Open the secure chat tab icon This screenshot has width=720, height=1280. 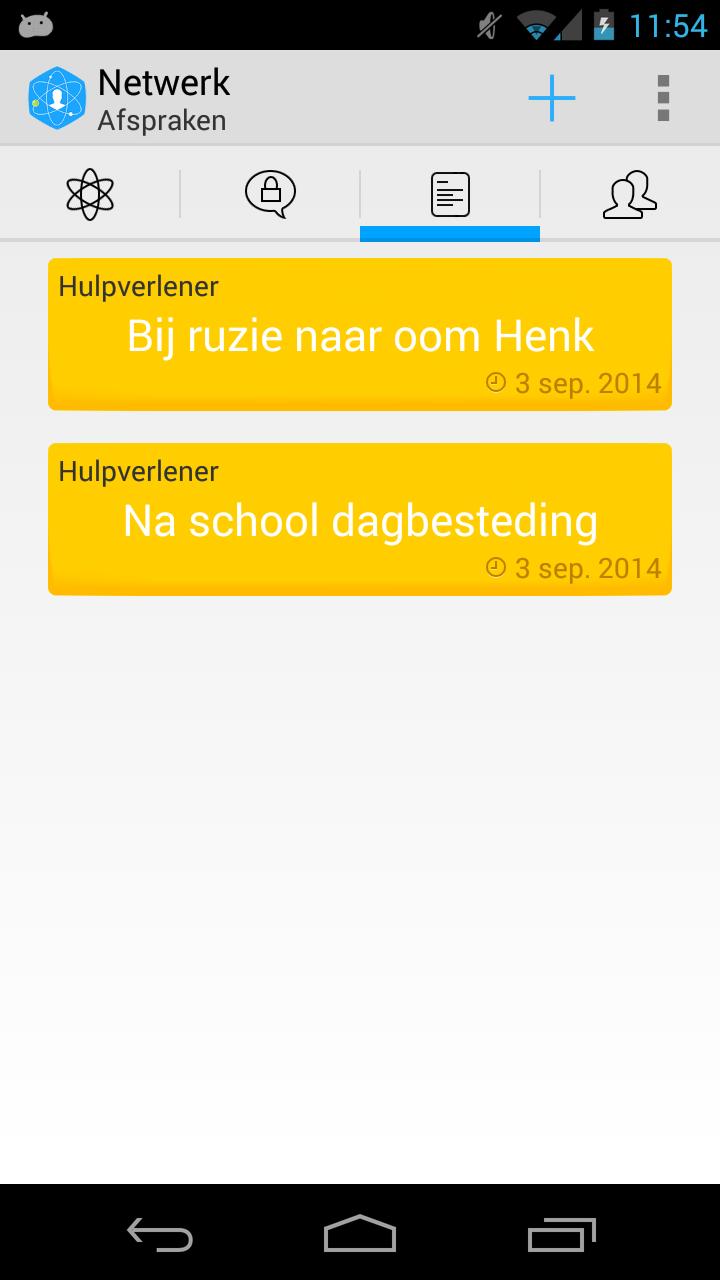click(270, 193)
